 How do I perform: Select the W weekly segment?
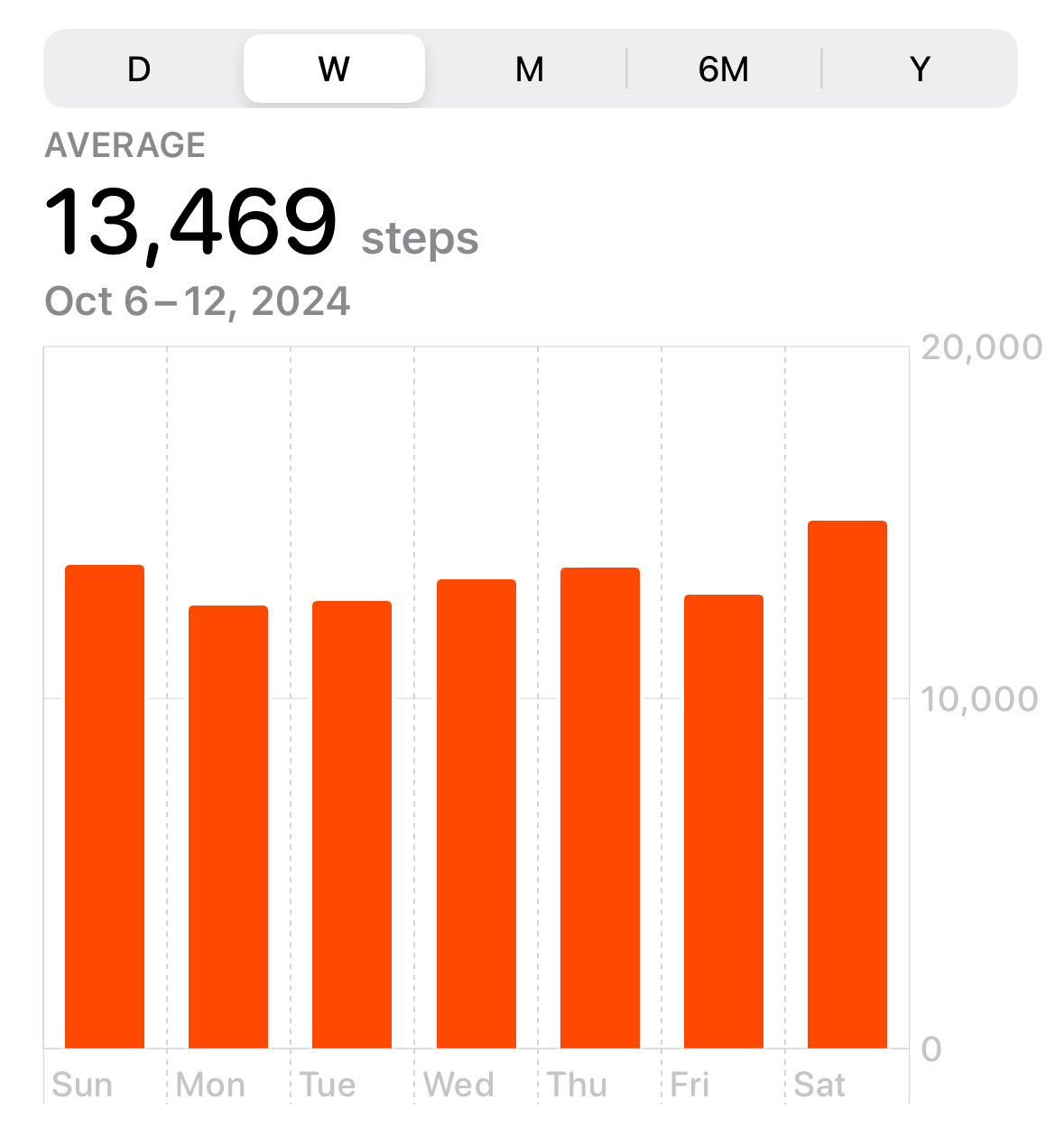click(334, 69)
